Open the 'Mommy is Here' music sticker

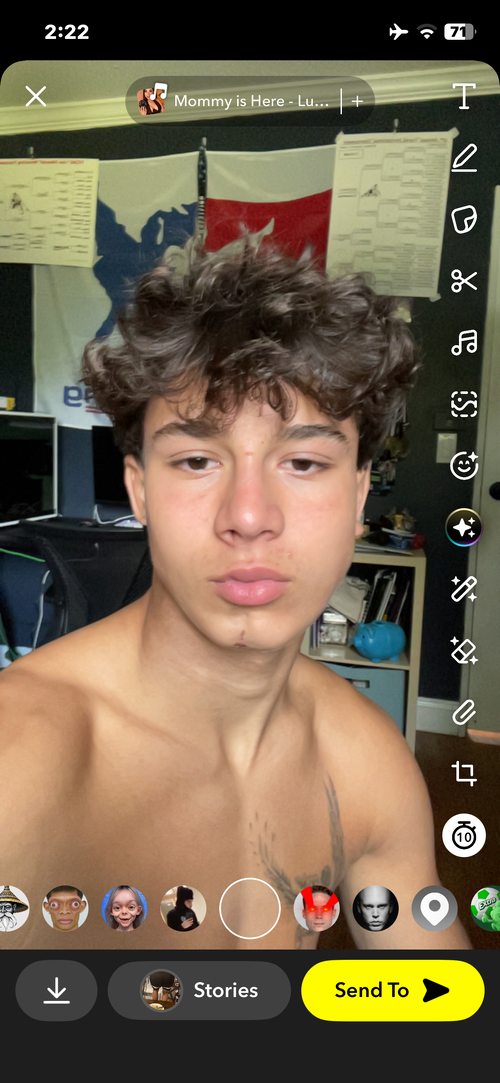(234, 101)
